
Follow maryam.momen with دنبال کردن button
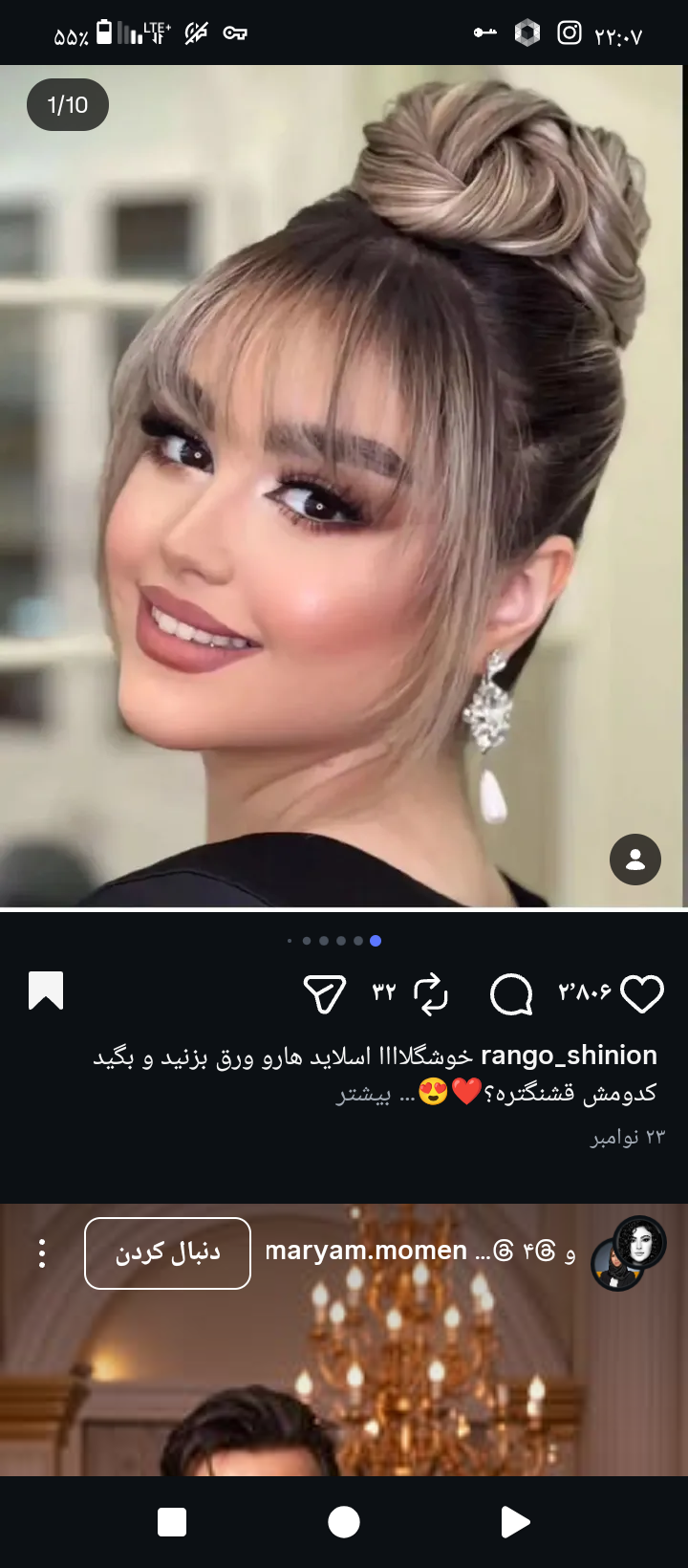coord(167,1252)
